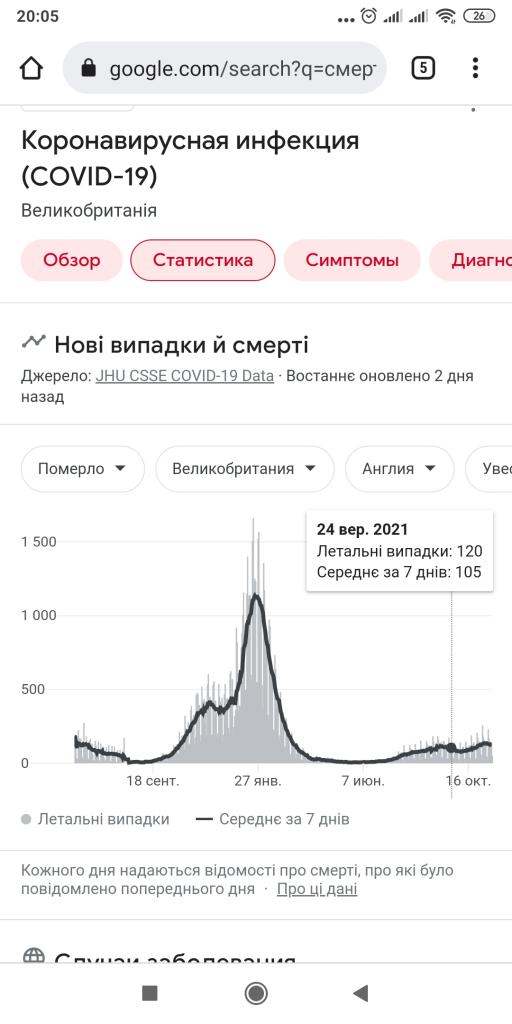Select the Статистика chip

click(x=203, y=260)
